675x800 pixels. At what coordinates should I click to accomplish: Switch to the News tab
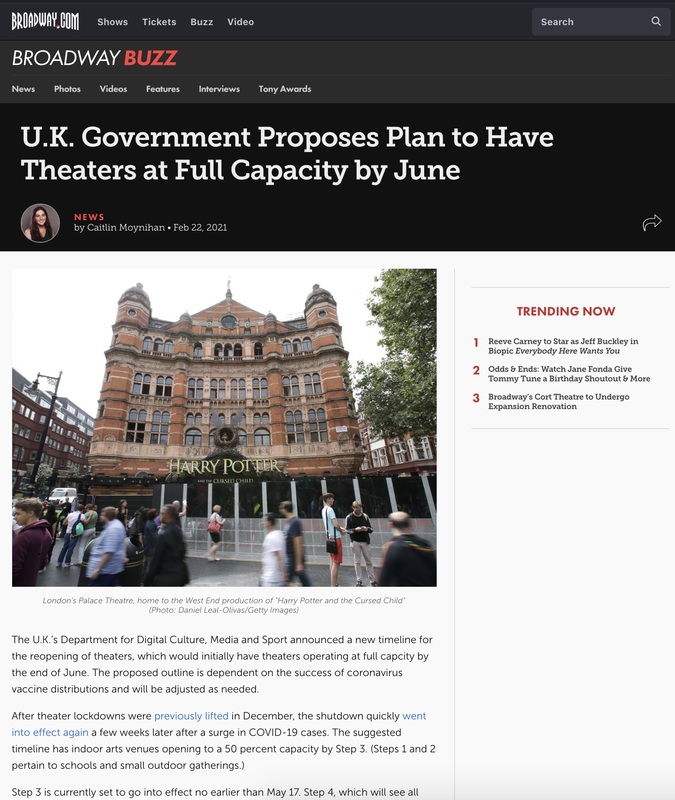point(23,89)
